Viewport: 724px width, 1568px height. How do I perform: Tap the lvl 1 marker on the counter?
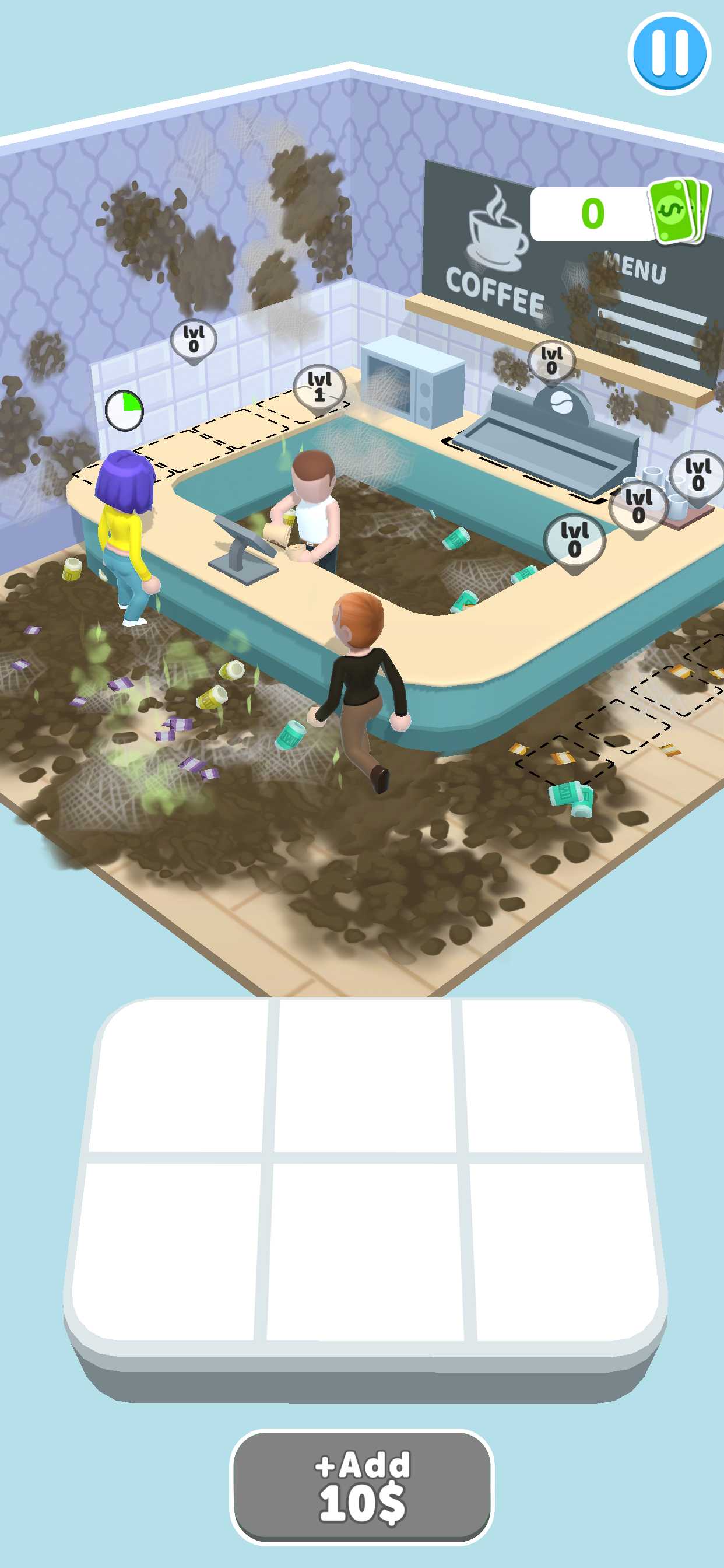pyautogui.click(x=319, y=387)
